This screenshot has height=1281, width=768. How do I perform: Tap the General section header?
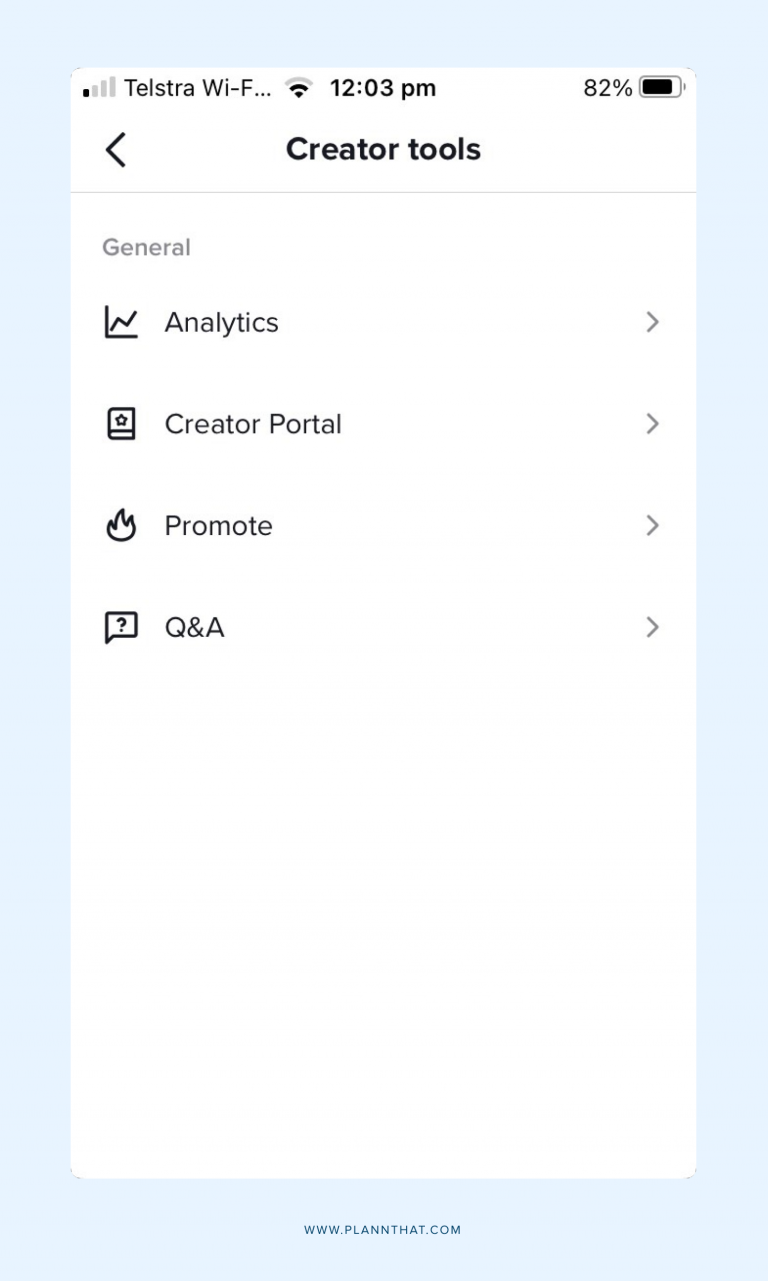click(x=146, y=247)
